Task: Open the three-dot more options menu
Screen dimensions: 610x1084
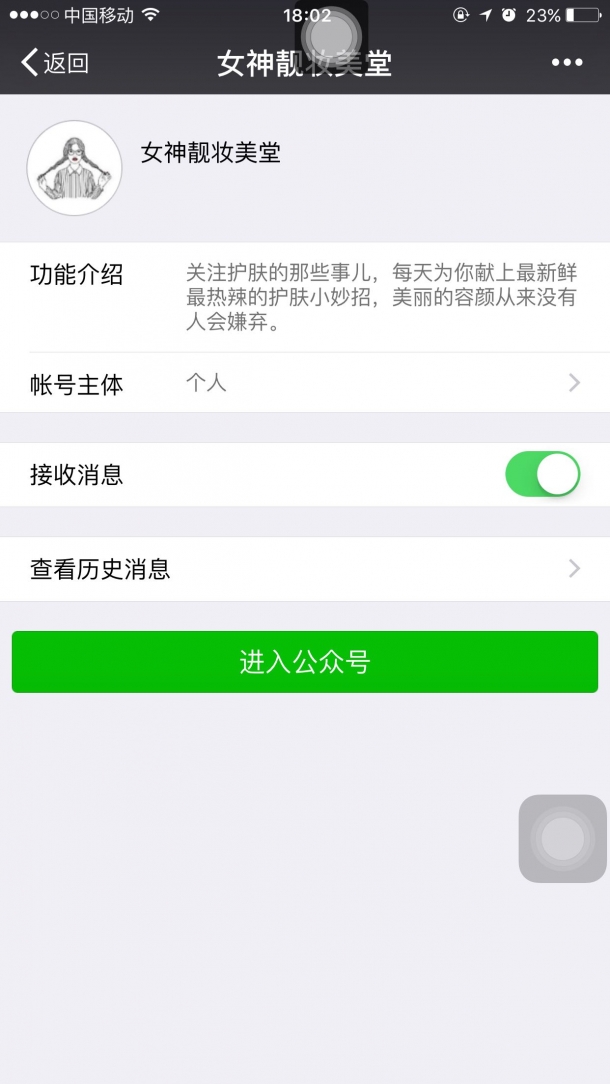Action: click(567, 62)
